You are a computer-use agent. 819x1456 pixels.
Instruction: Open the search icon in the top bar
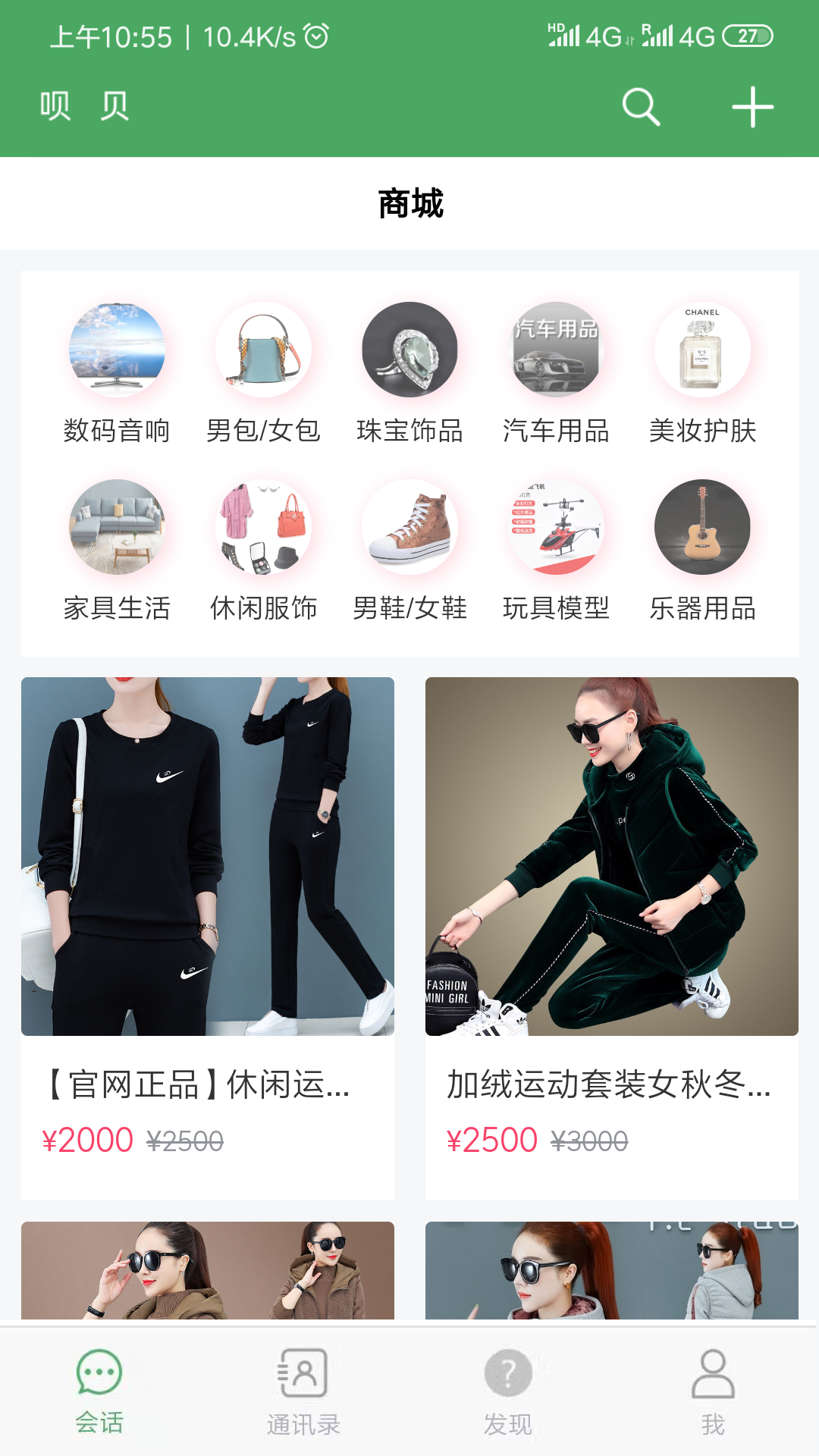pos(641,106)
